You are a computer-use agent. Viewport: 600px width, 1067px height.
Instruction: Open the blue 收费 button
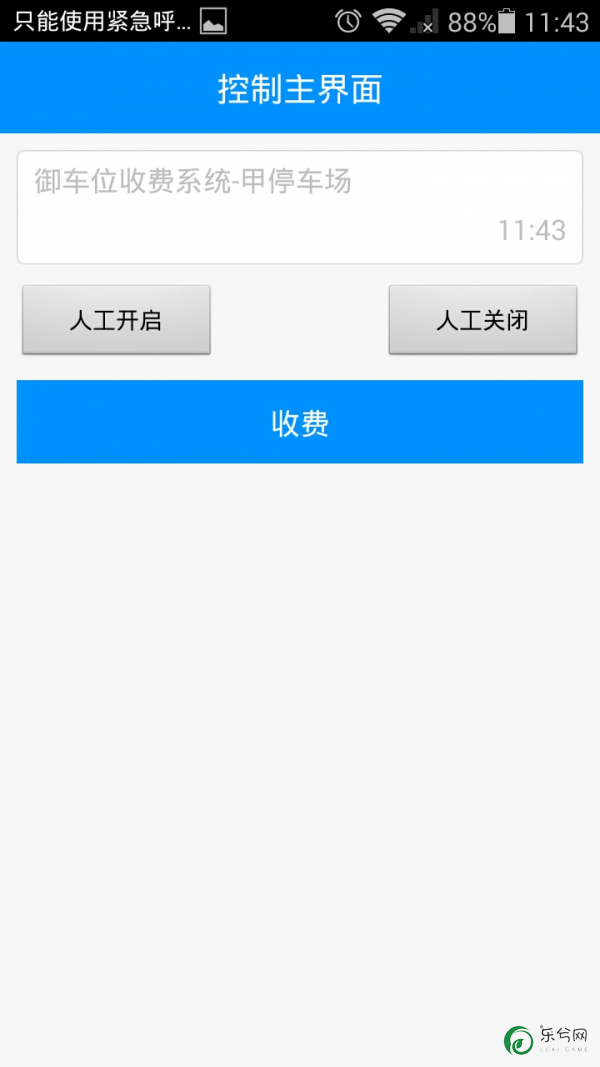300,422
